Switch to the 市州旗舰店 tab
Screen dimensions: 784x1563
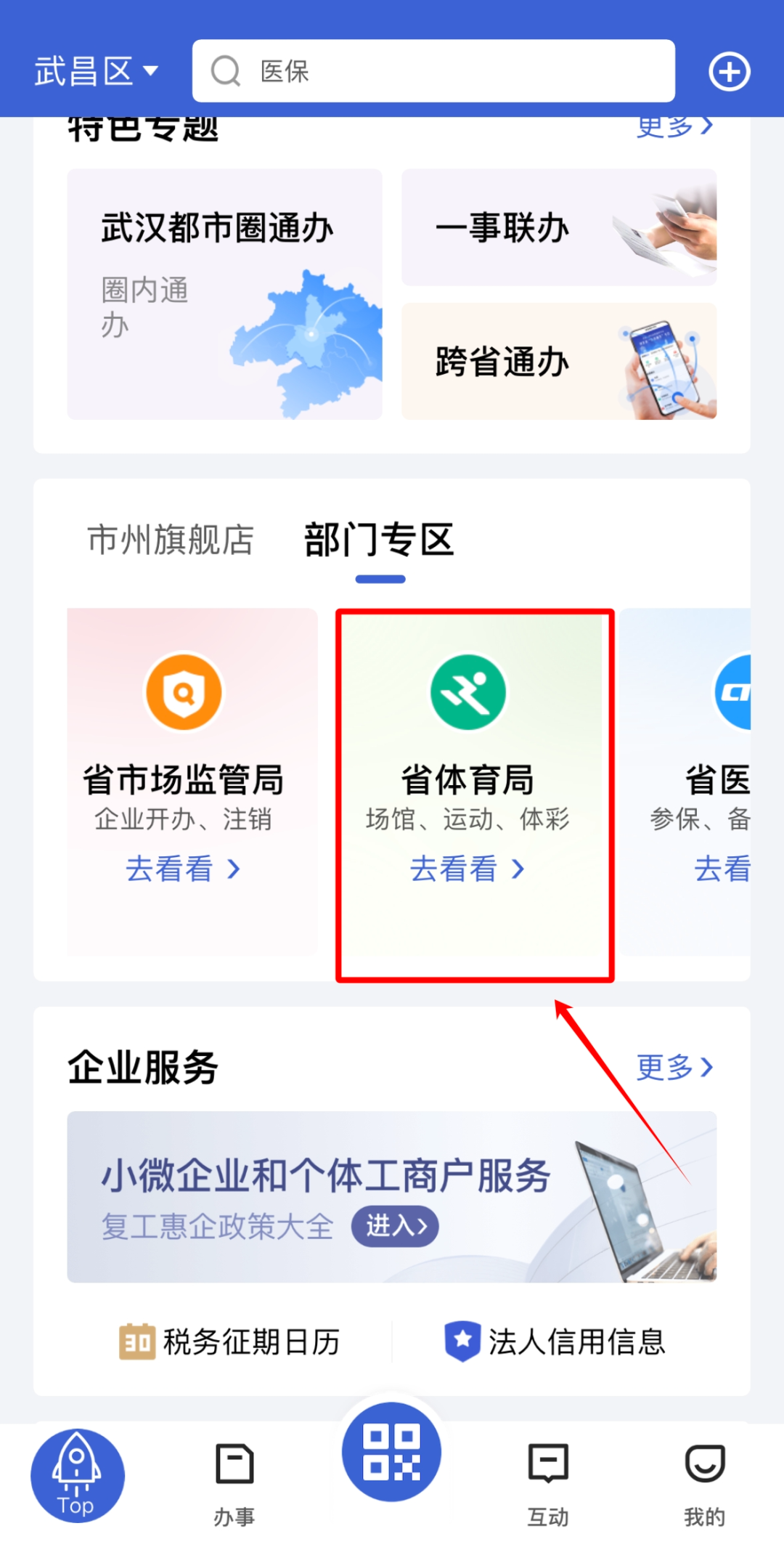tap(171, 540)
